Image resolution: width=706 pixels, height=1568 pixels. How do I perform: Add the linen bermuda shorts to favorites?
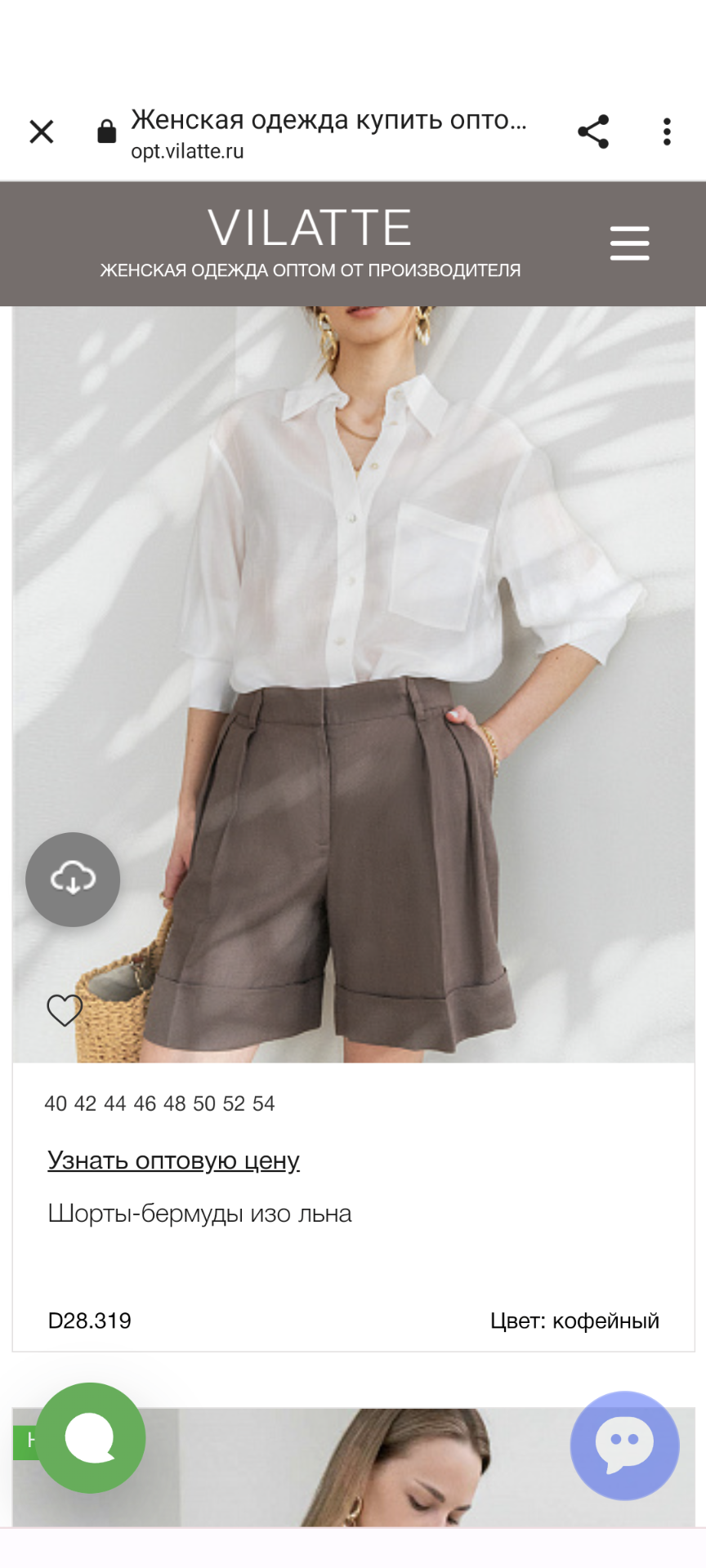pos(65,1010)
